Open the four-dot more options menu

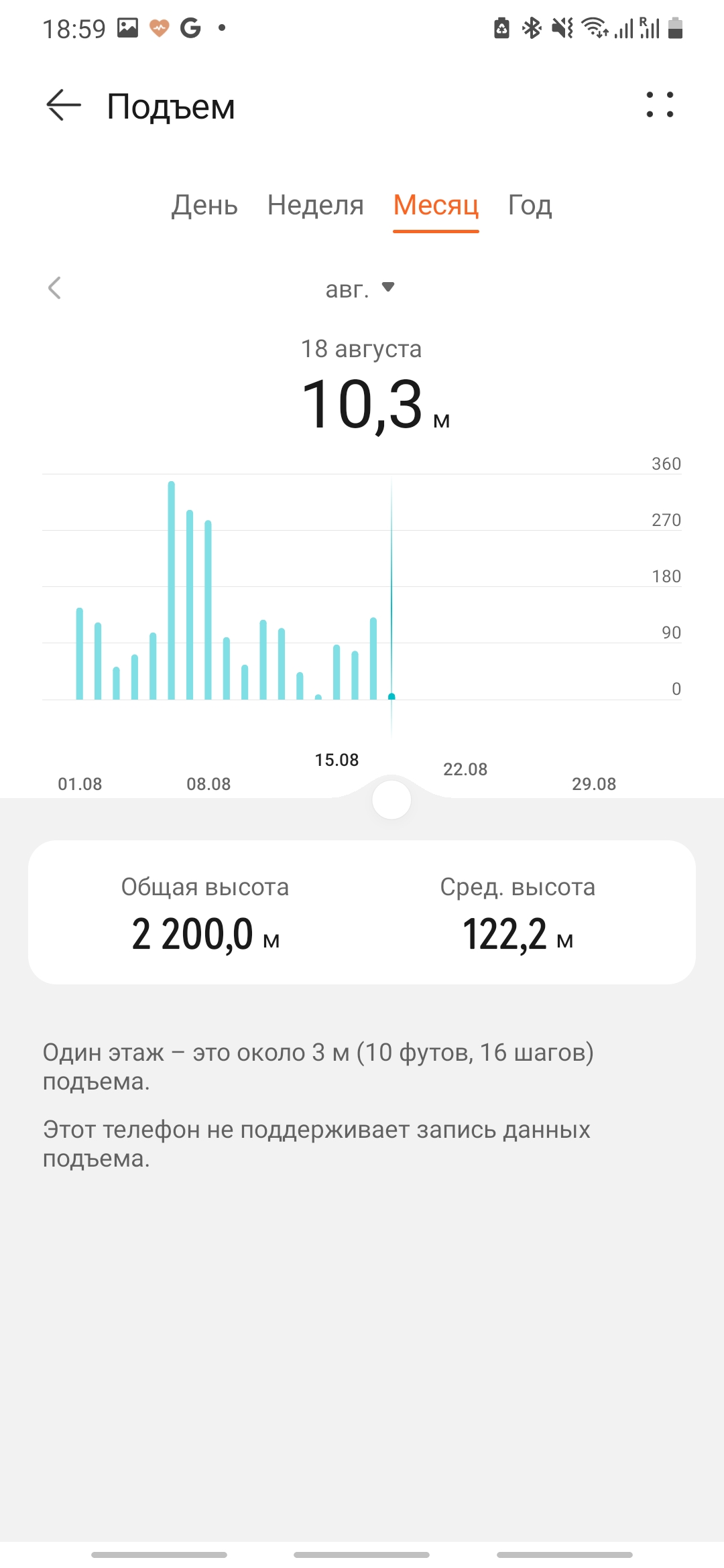660,105
